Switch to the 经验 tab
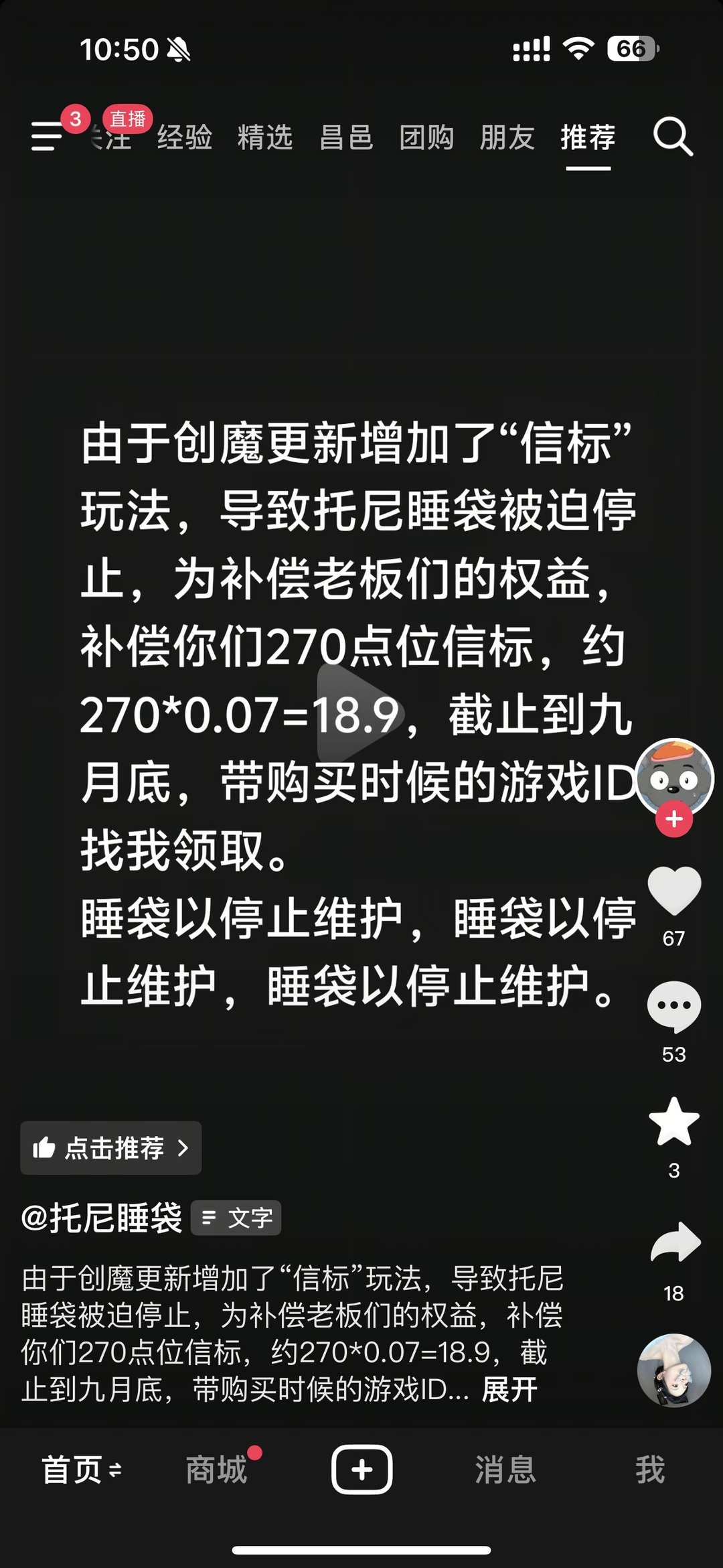723x1568 pixels. [x=185, y=137]
